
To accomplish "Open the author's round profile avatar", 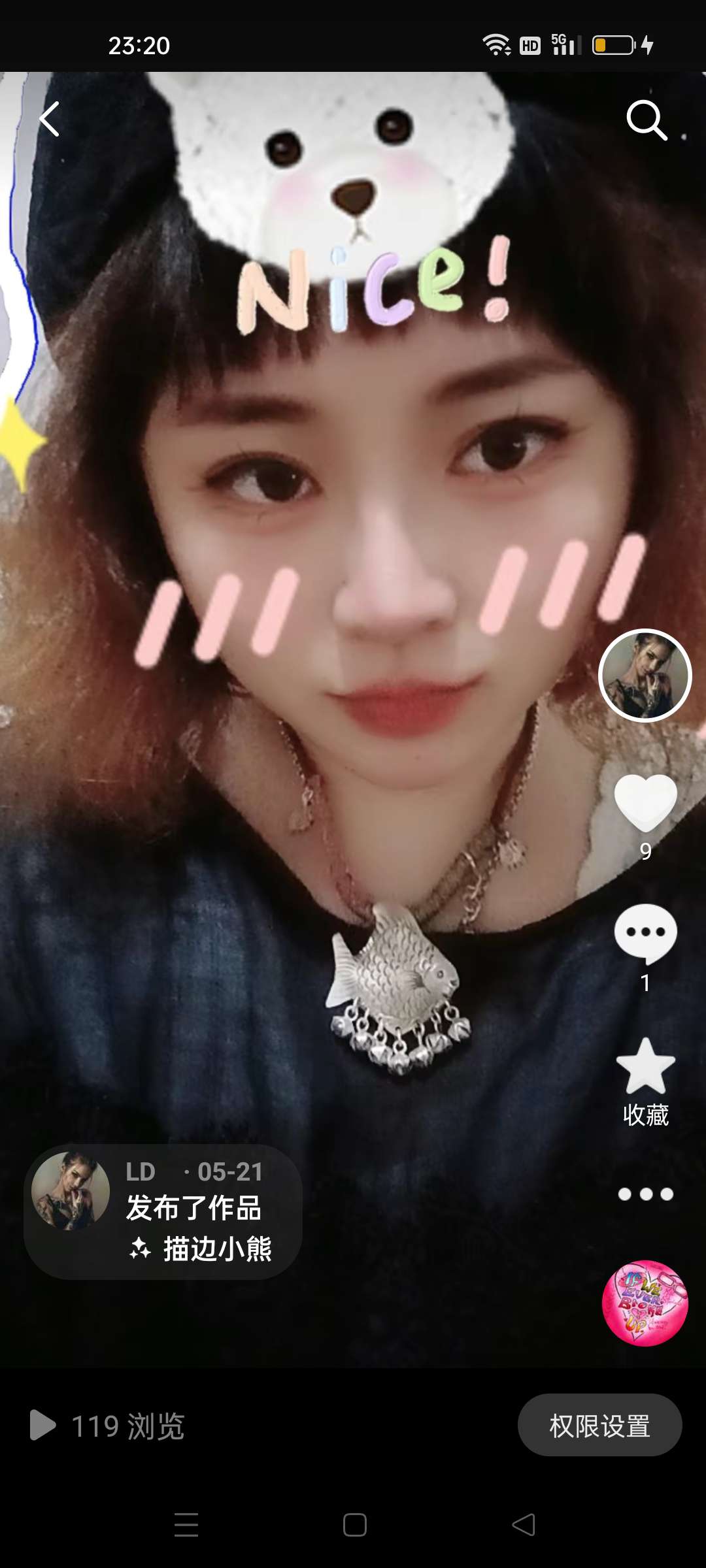I will (645, 676).
